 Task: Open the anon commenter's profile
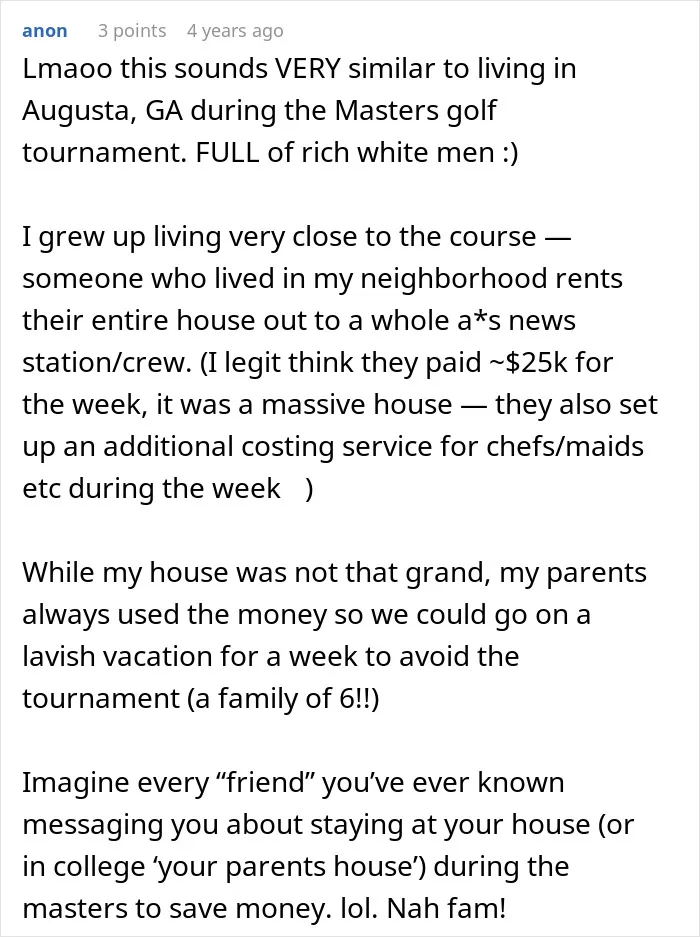tap(45, 30)
